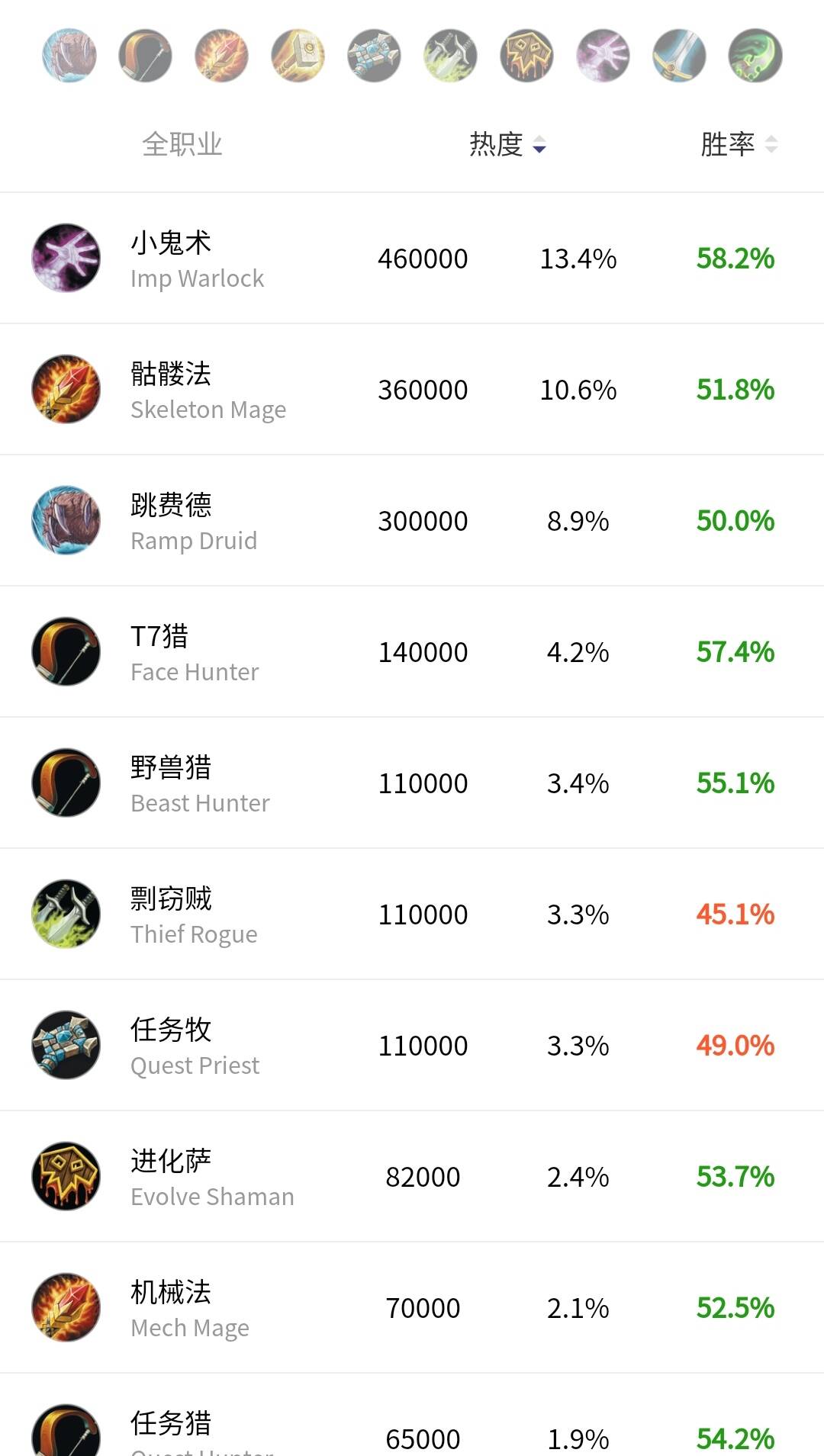Open the 任务猎 deck row
824x1456 pixels.
(412, 1415)
